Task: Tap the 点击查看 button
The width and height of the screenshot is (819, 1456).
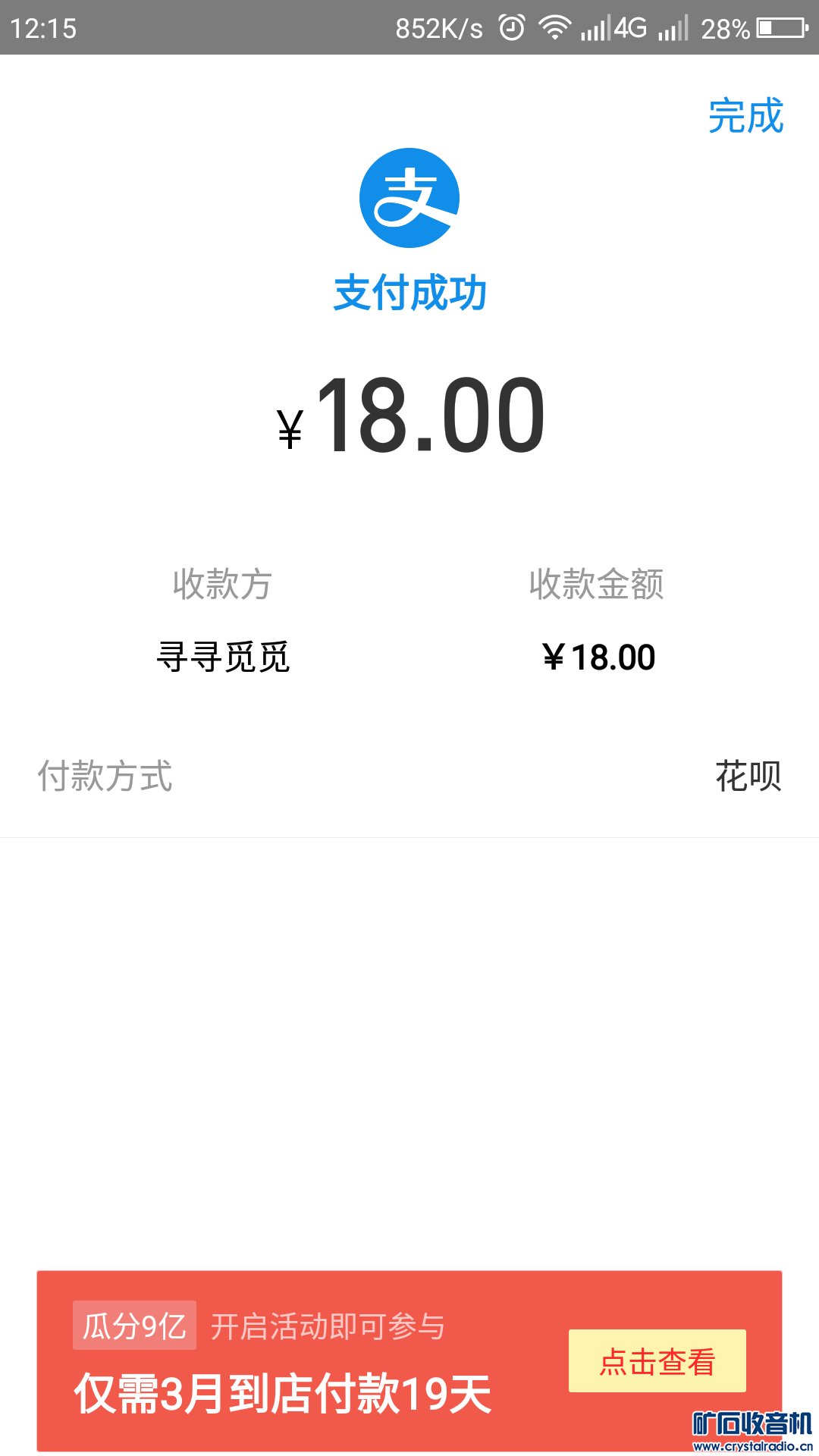Action: 657,1361
